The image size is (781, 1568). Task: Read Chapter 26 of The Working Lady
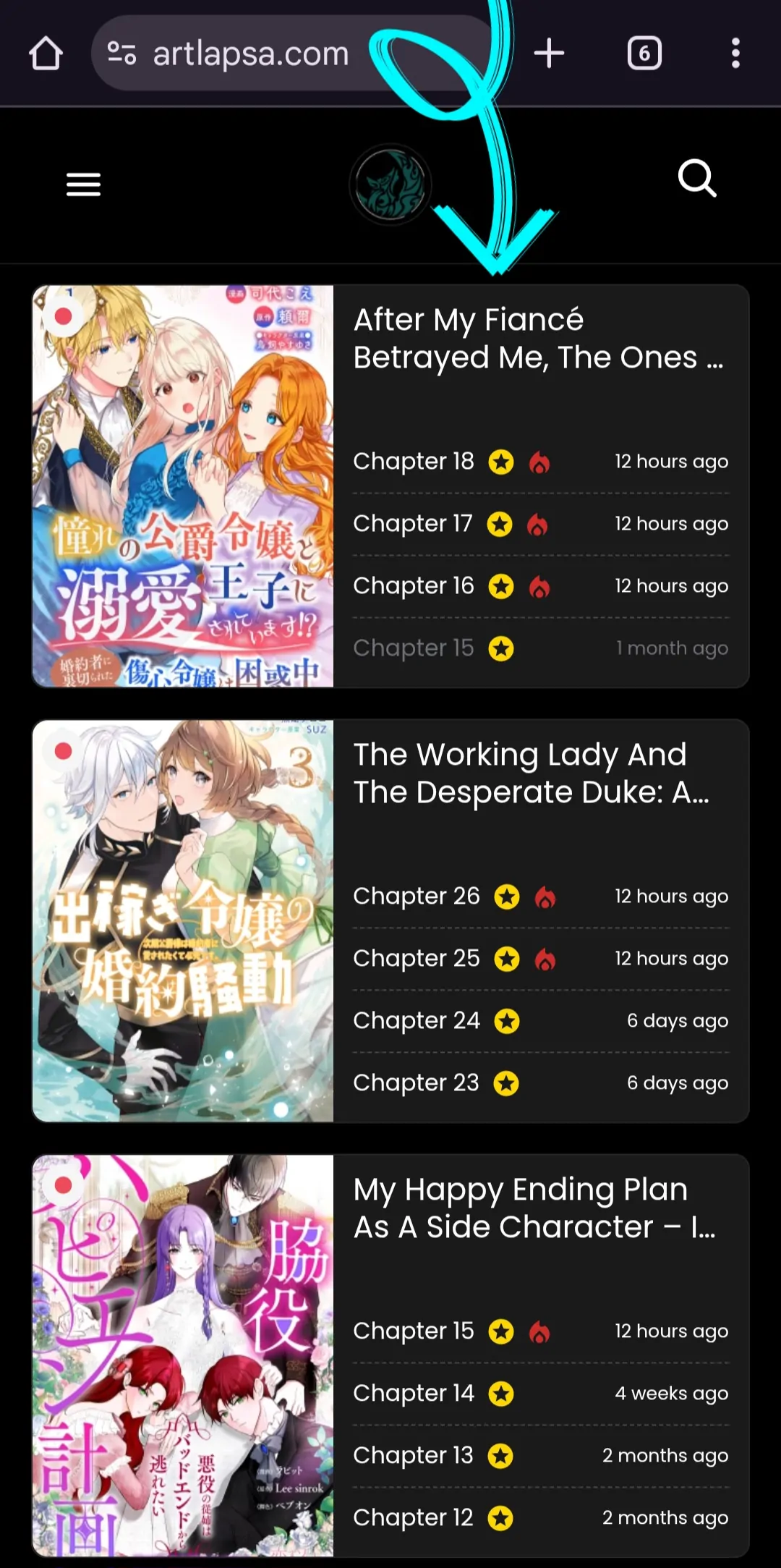(417, 897)
